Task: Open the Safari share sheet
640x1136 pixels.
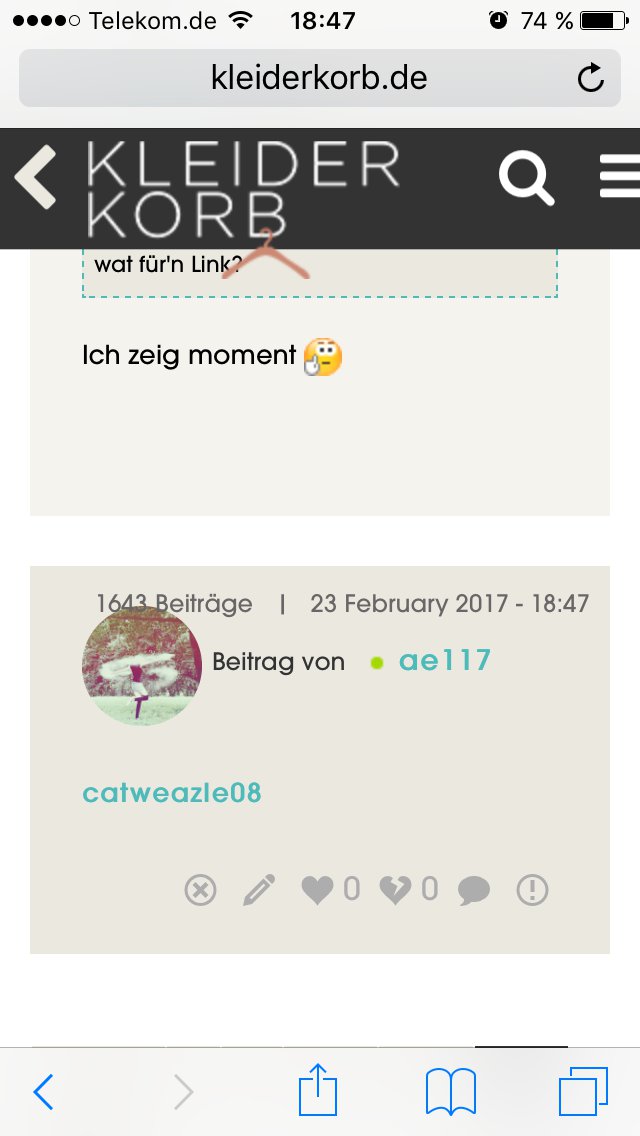Action: click(318, 1091)
